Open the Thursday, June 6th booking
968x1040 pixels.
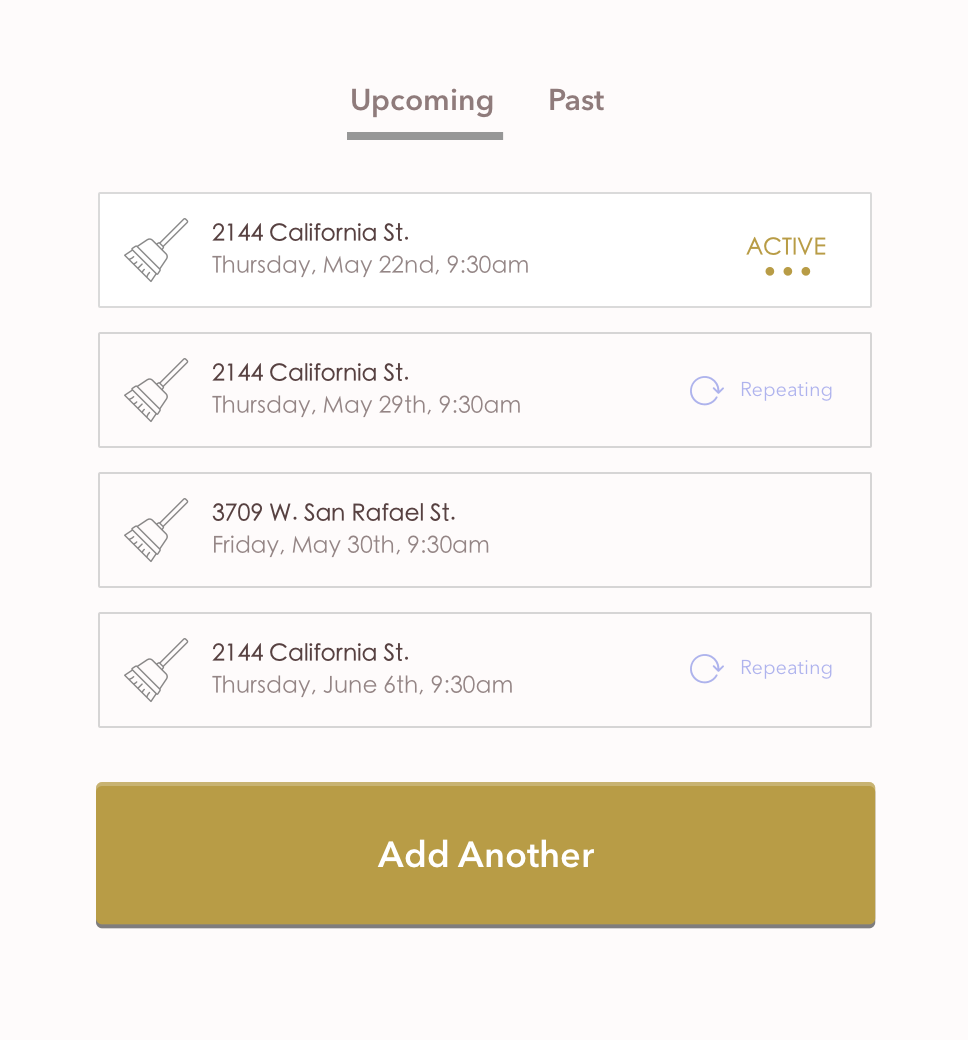point(484,670)
